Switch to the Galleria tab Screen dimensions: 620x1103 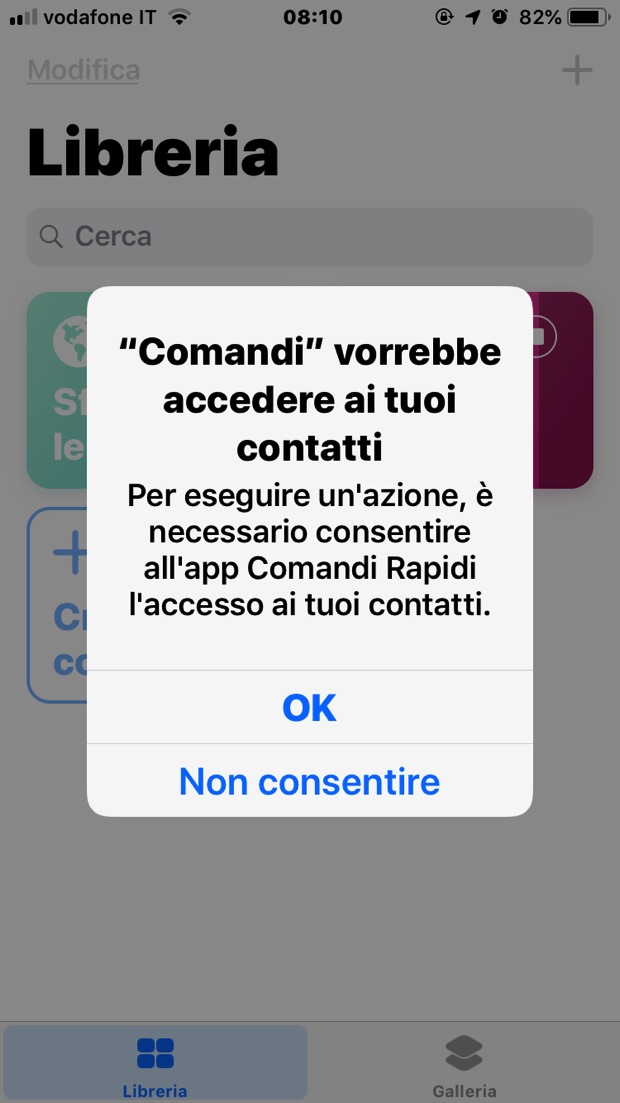pos(464,1064)
